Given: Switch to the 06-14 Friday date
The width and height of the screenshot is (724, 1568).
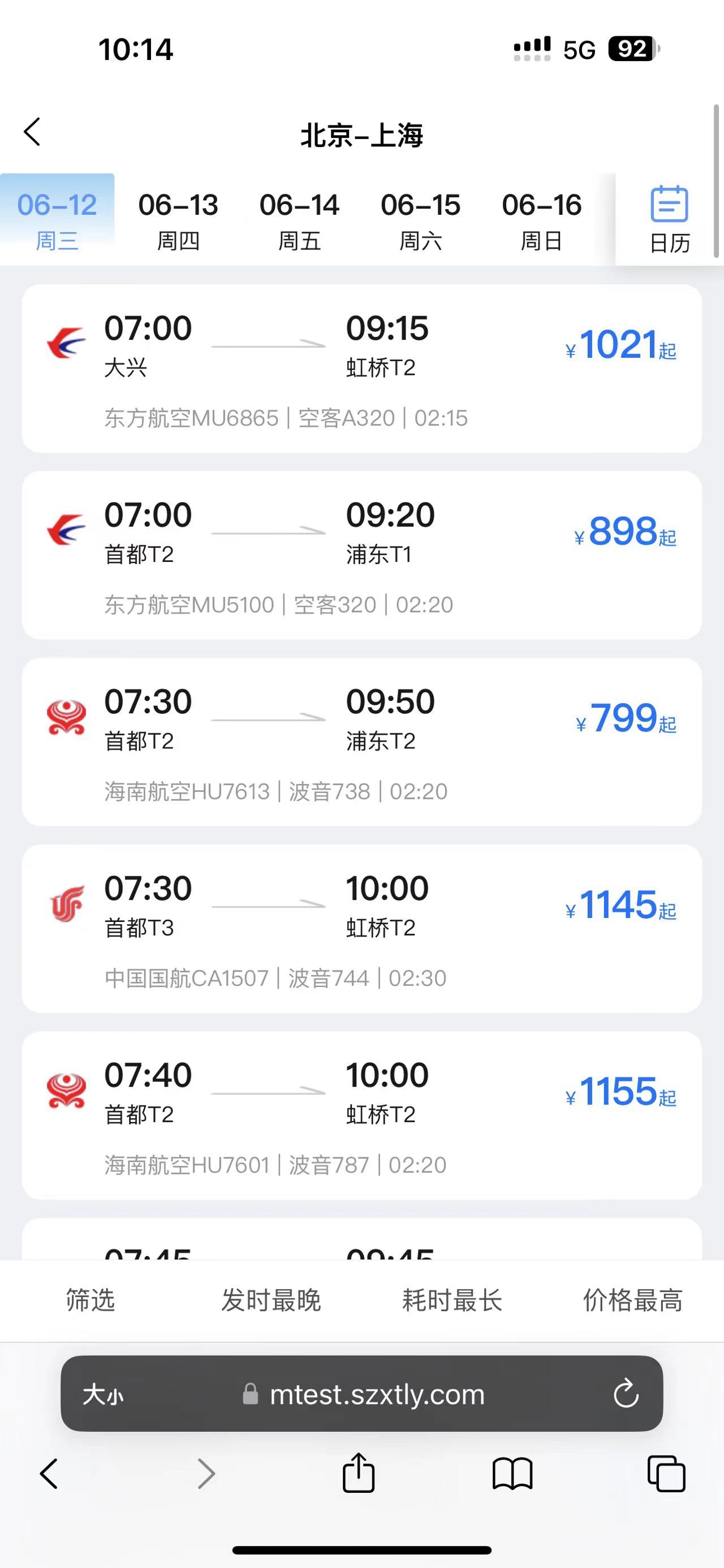Looking at the screenshot, I should tap(299, 220).
